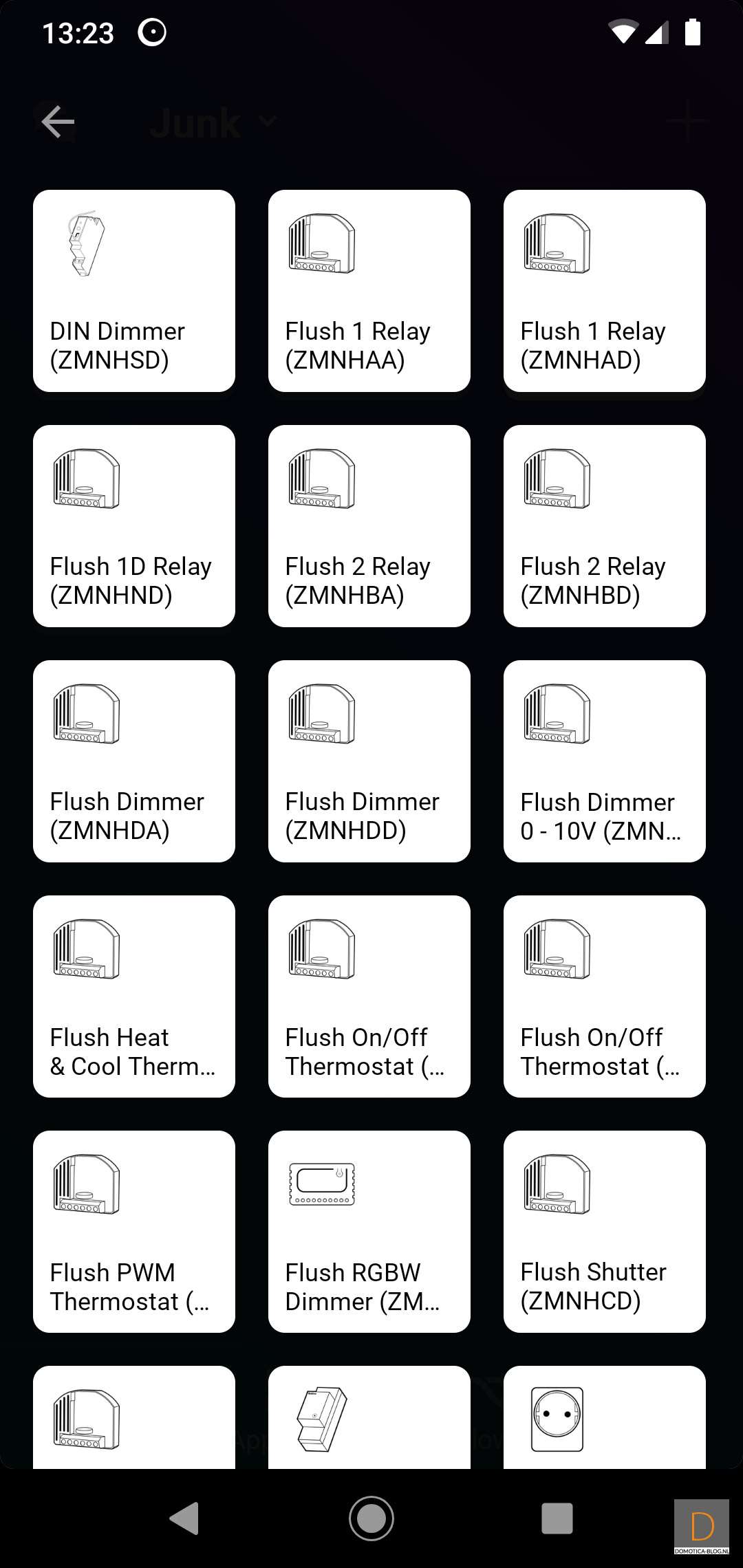Open Flush RGBW Dimmer tile
Screen dimensions: 743x1568
click(369, 1232)
